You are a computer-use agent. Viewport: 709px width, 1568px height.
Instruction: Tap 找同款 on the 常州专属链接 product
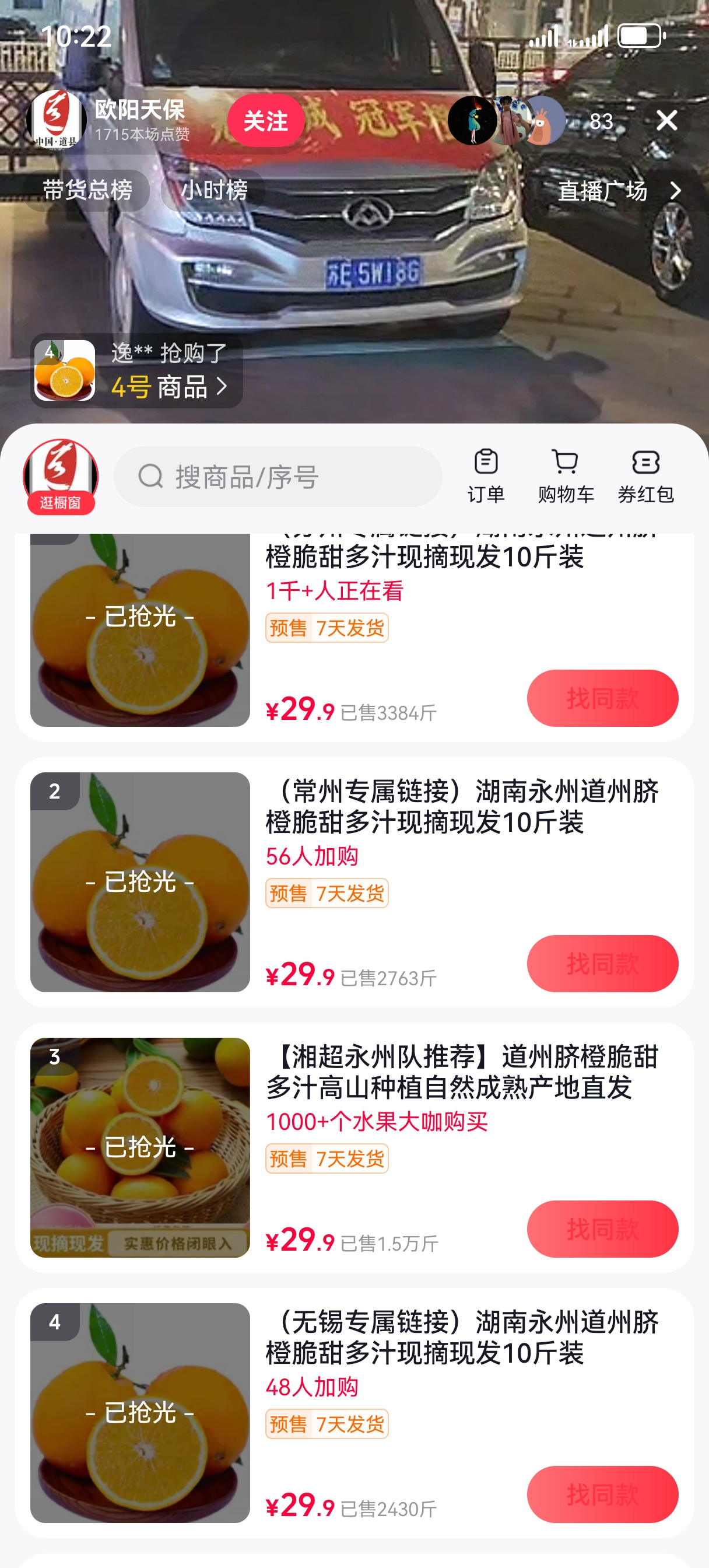(602, 964)
